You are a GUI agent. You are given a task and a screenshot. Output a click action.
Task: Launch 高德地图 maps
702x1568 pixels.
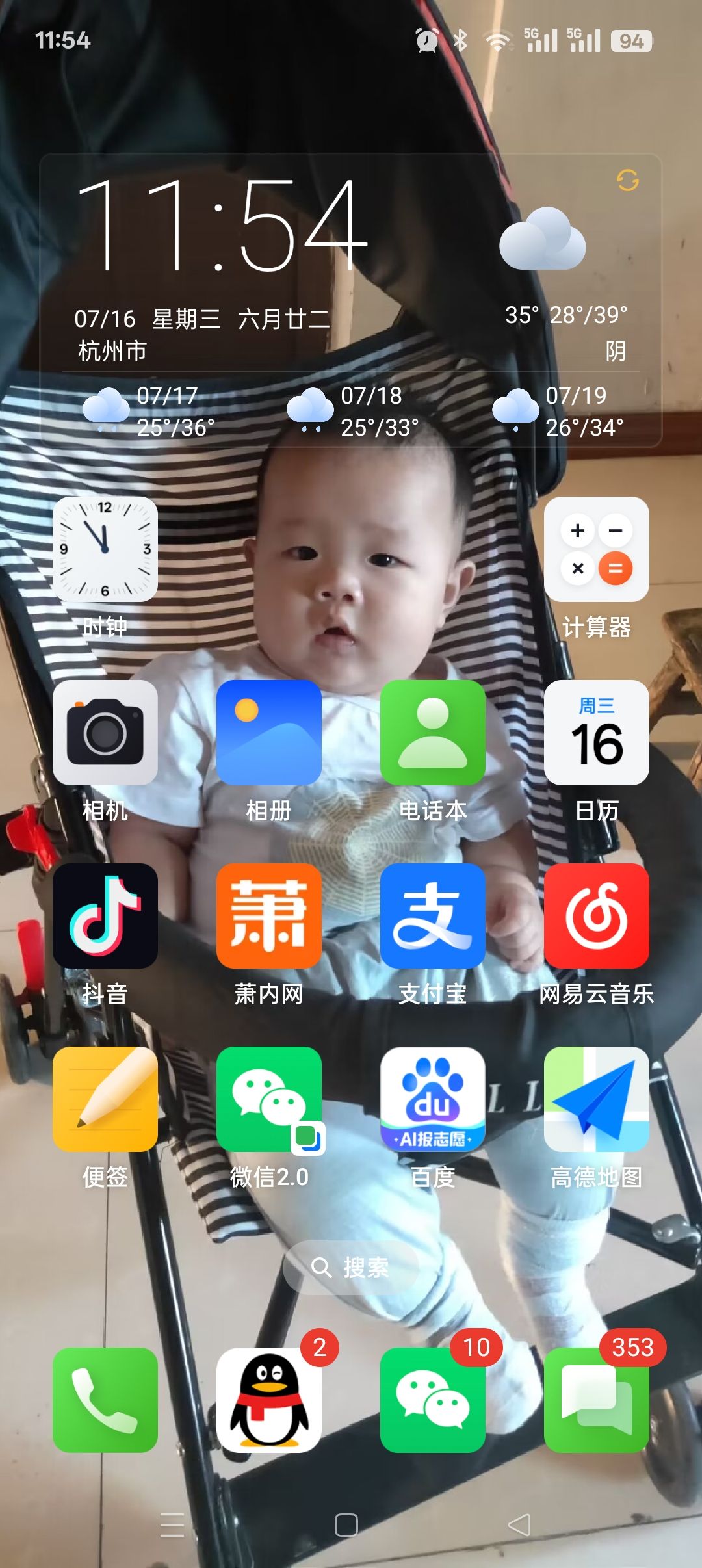click(x=596, y=1099)
